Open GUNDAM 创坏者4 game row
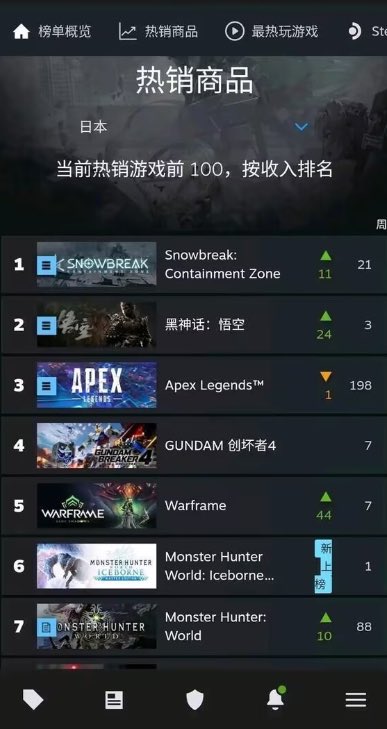This screenshot has width=387, height=729. [x=194, y=446]
